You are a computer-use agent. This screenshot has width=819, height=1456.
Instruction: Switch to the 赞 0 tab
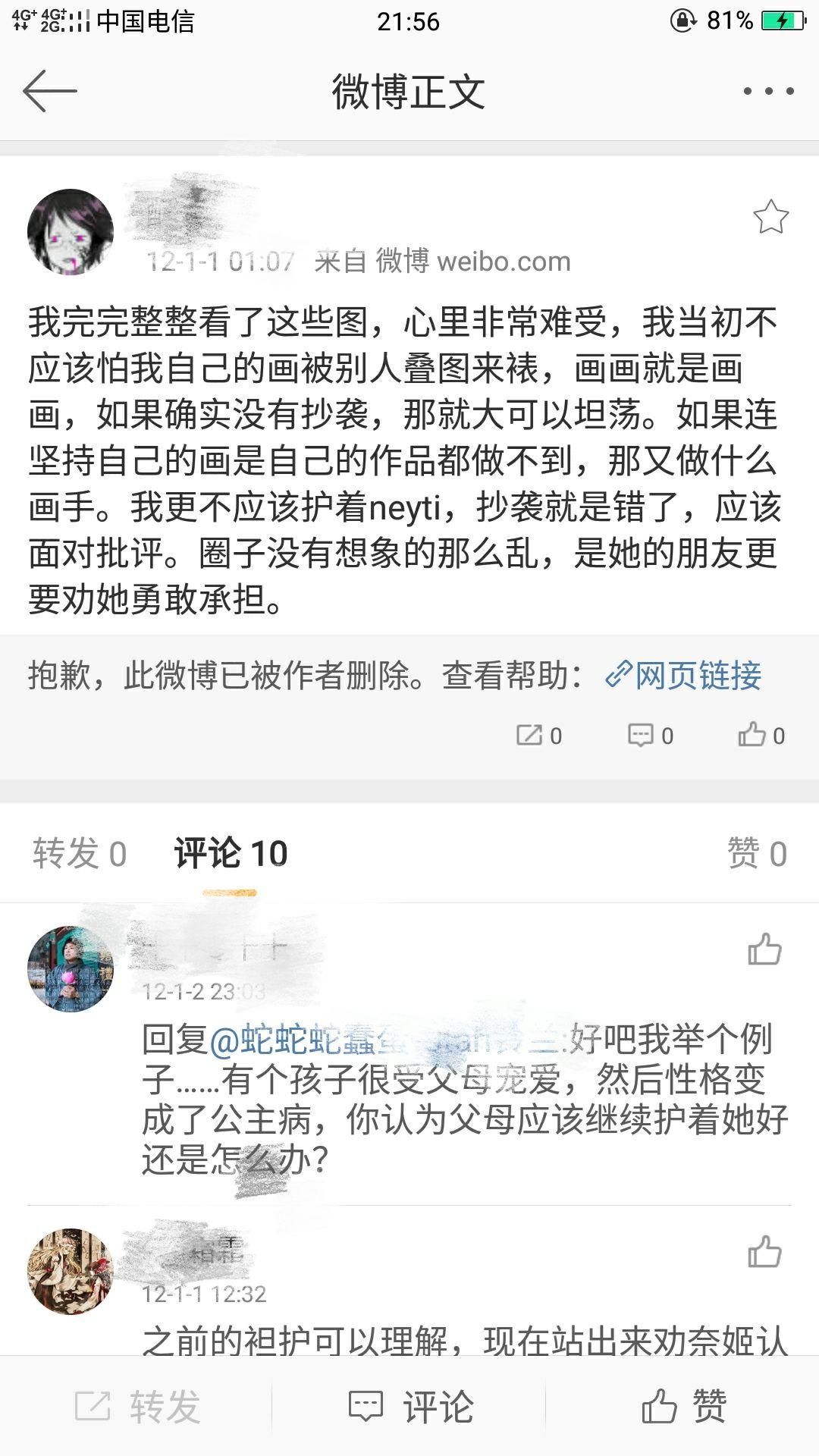756,854
